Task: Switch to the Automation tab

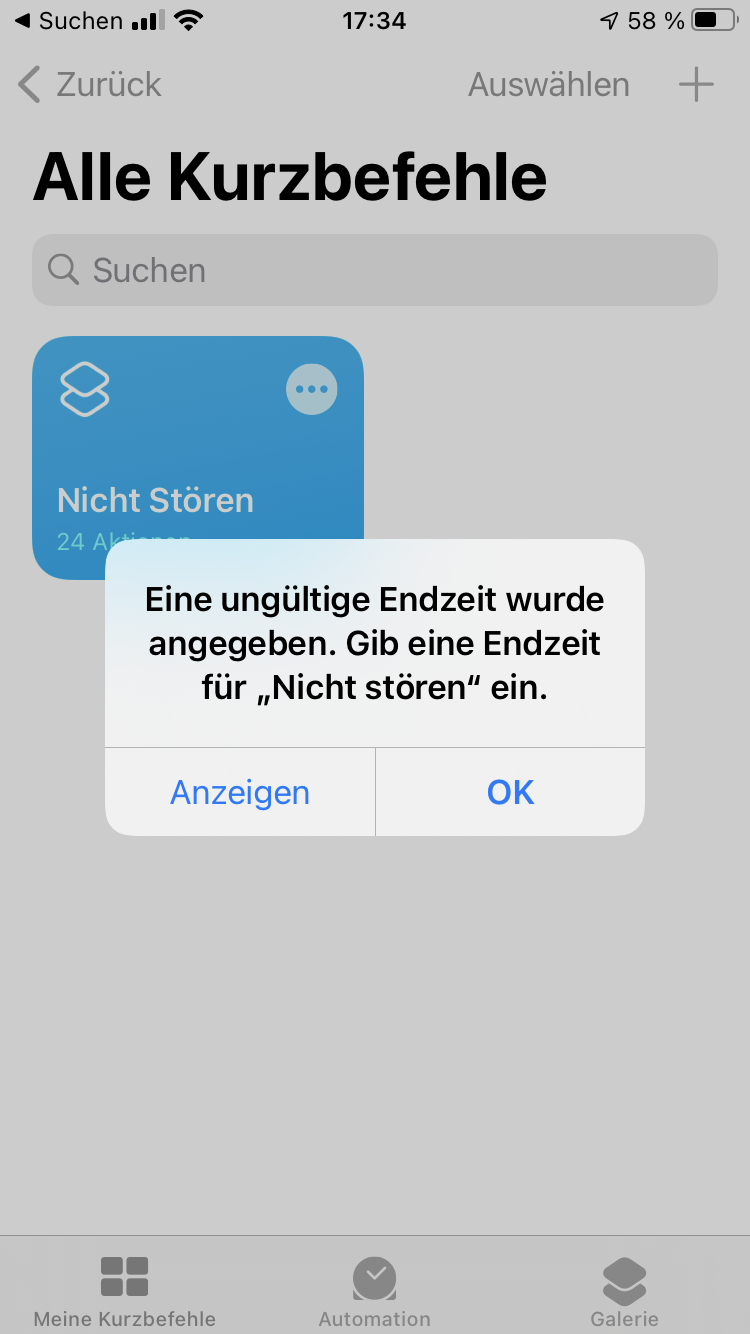Action: [375, 1292]
